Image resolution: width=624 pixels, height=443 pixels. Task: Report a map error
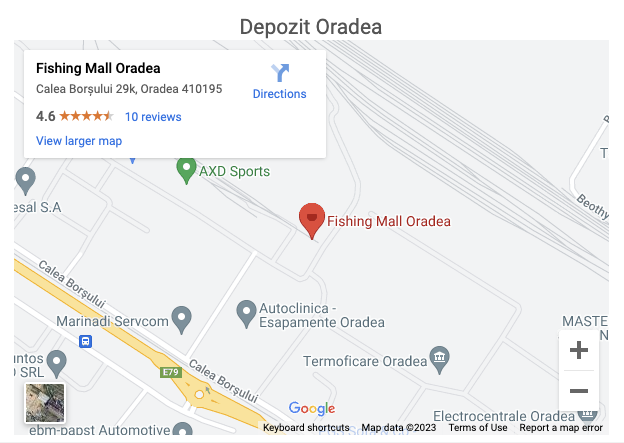click(x=561, y=428)
